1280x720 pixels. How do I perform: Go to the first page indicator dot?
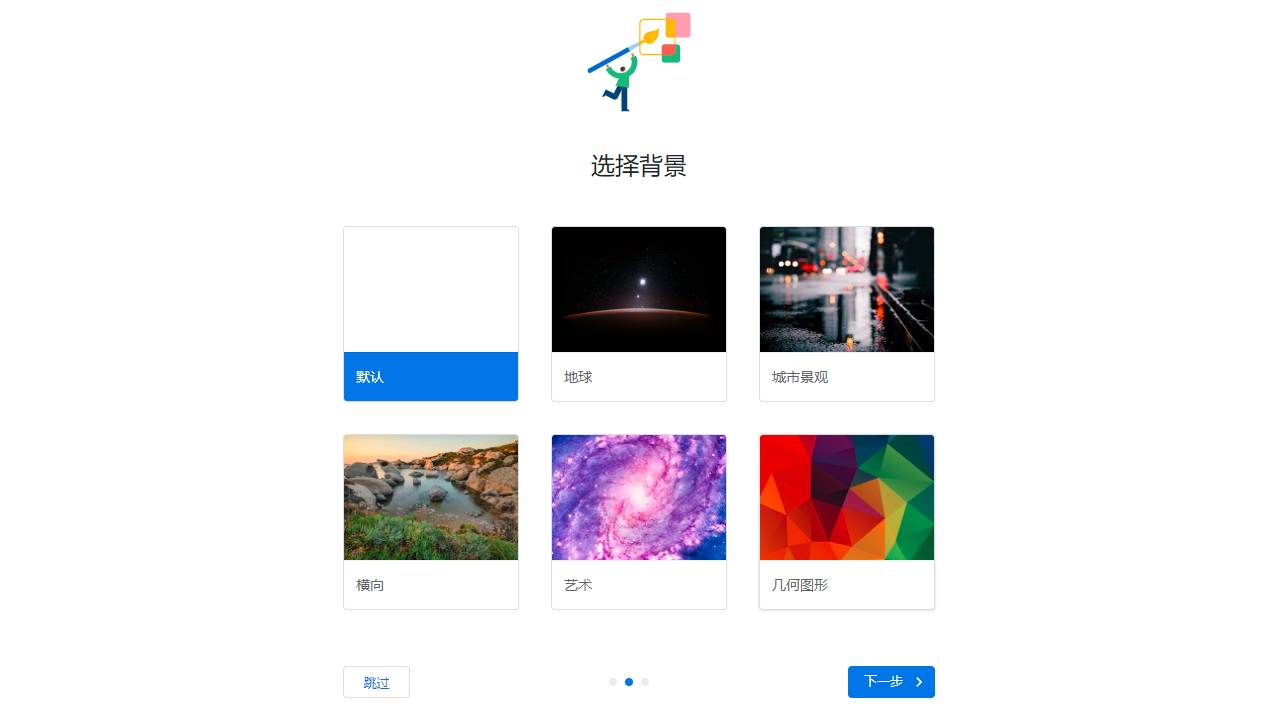click(613, 682)
